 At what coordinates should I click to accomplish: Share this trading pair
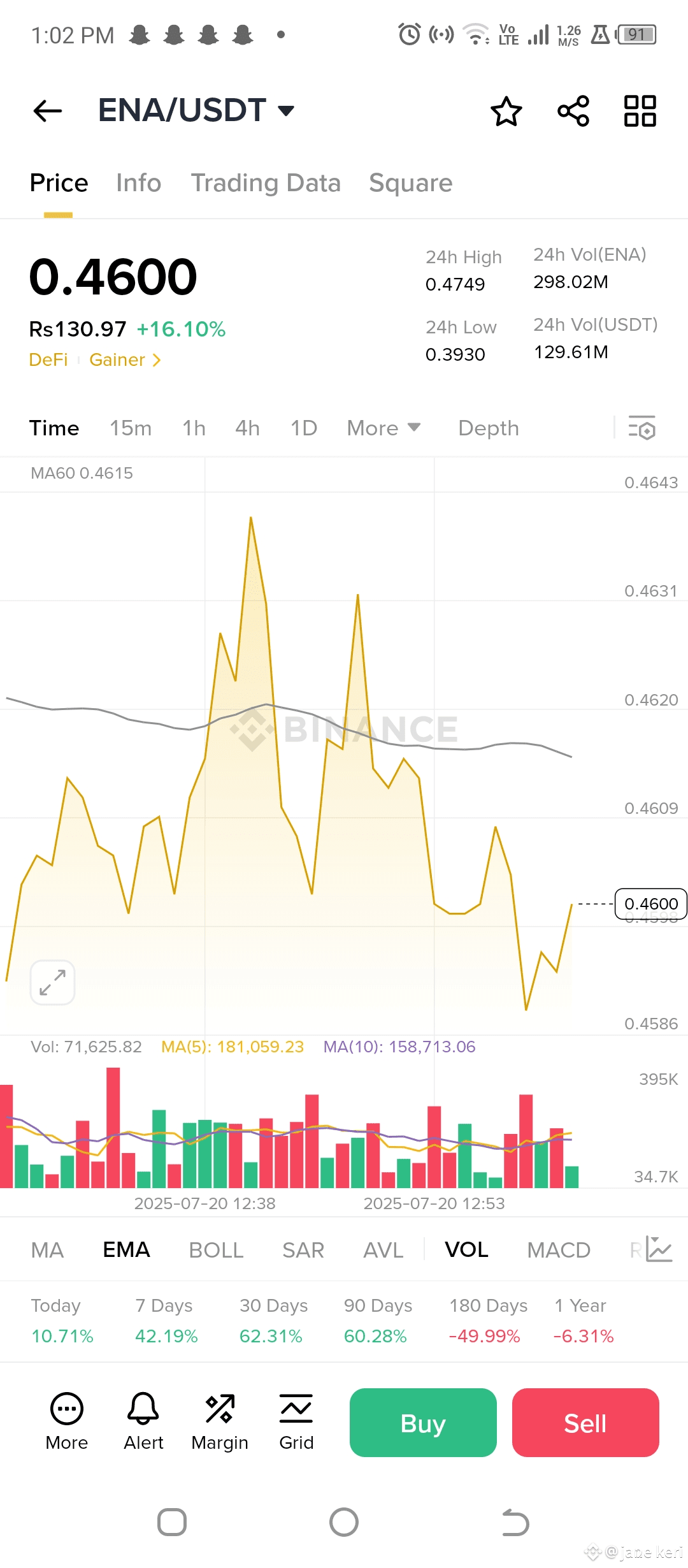pyautogui.click(x=573, y=112)
